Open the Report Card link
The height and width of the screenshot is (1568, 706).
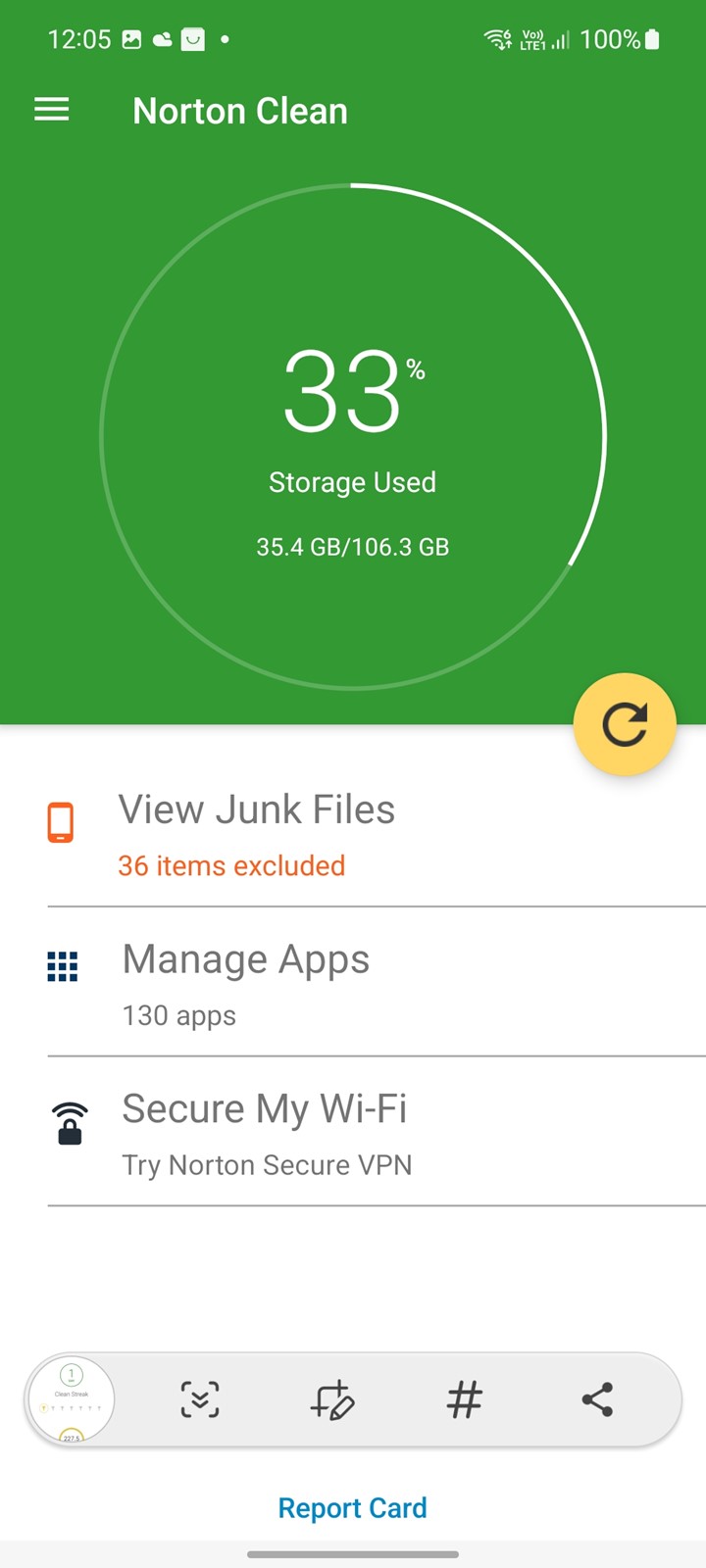[x=353, y=1508]
